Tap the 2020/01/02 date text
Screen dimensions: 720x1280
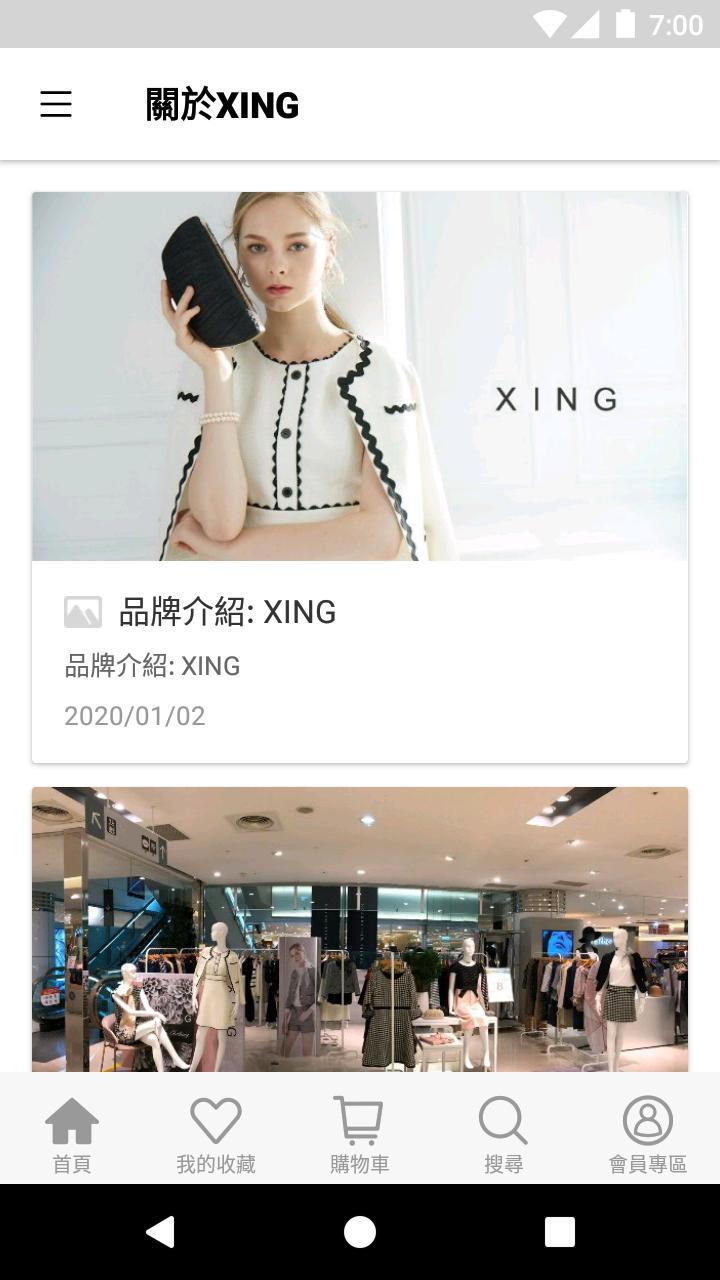[134, 715]
